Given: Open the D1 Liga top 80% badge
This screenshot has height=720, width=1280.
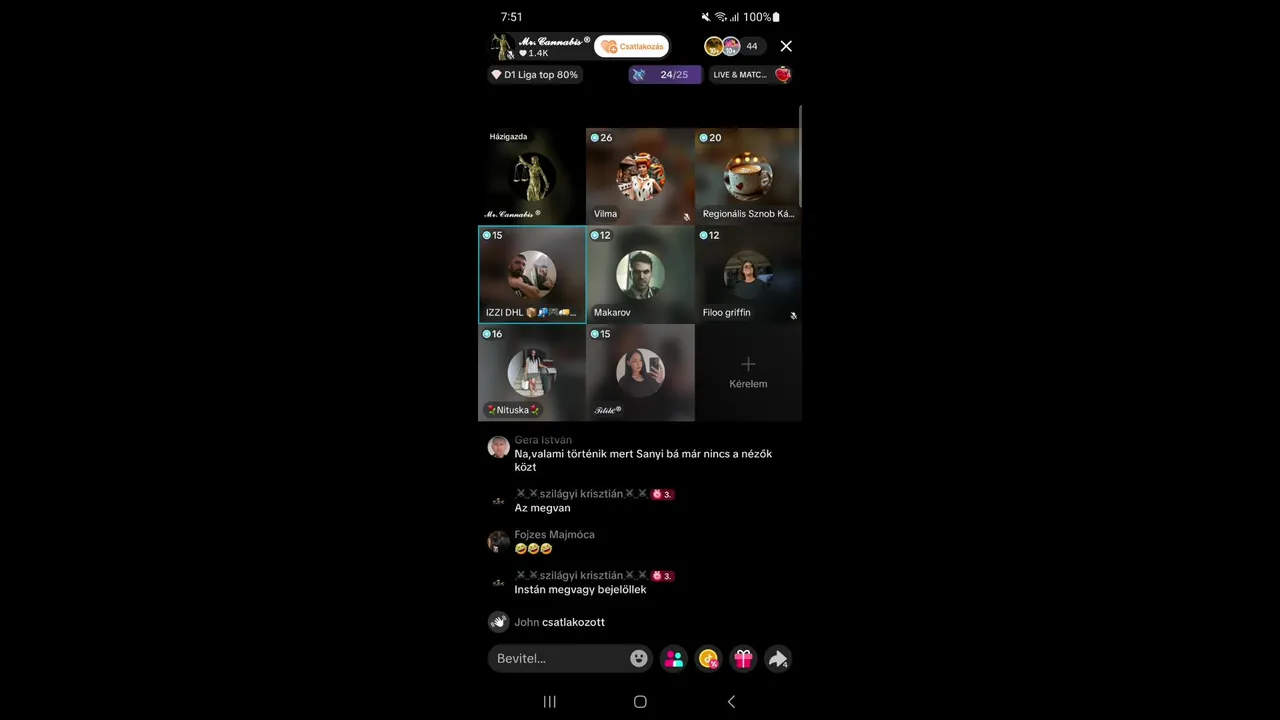Looking at the screenshot, I should 535,74.
